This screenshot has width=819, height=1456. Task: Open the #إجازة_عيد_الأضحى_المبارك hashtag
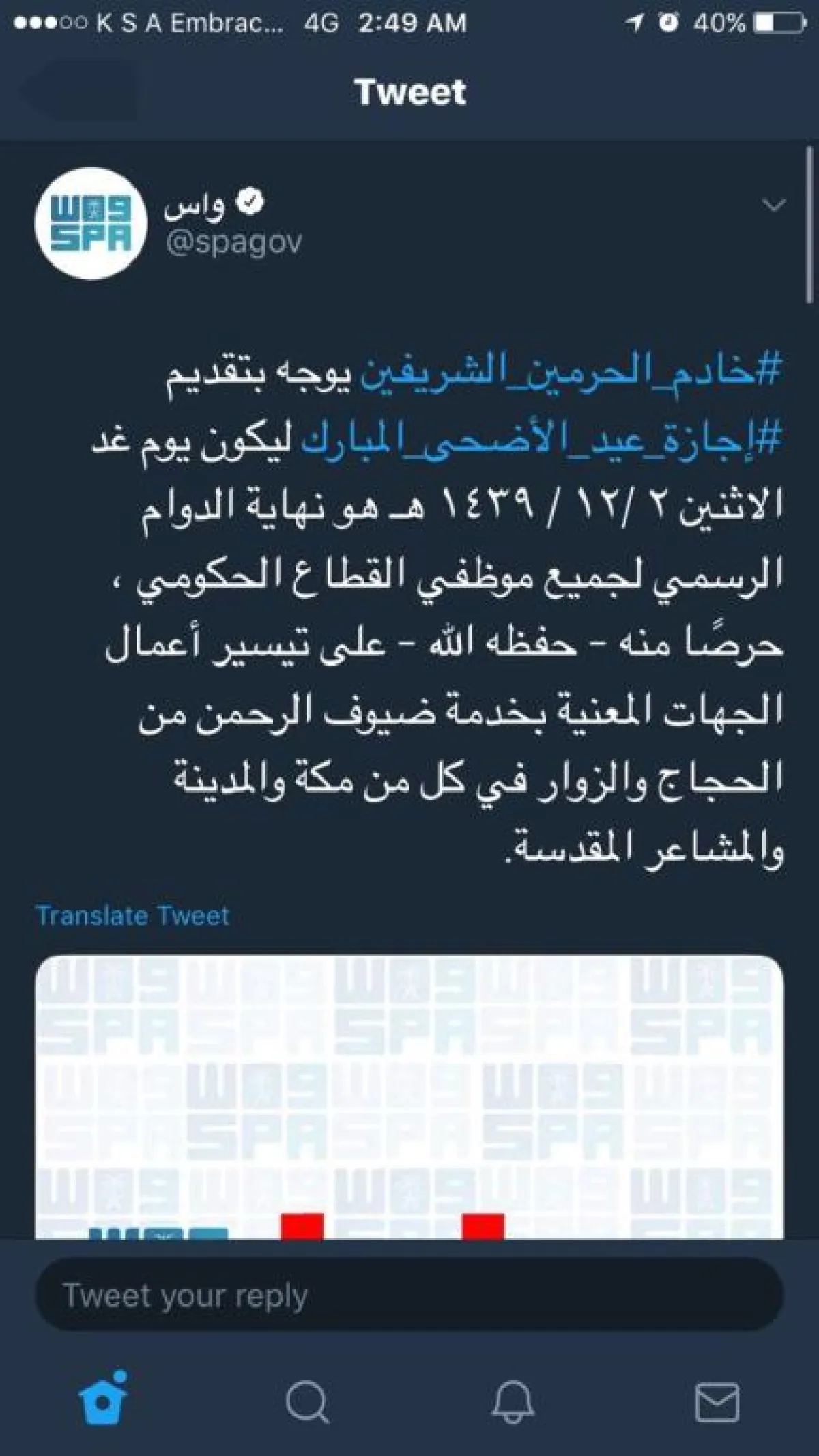pyautogui.click(x=541, y=441)
